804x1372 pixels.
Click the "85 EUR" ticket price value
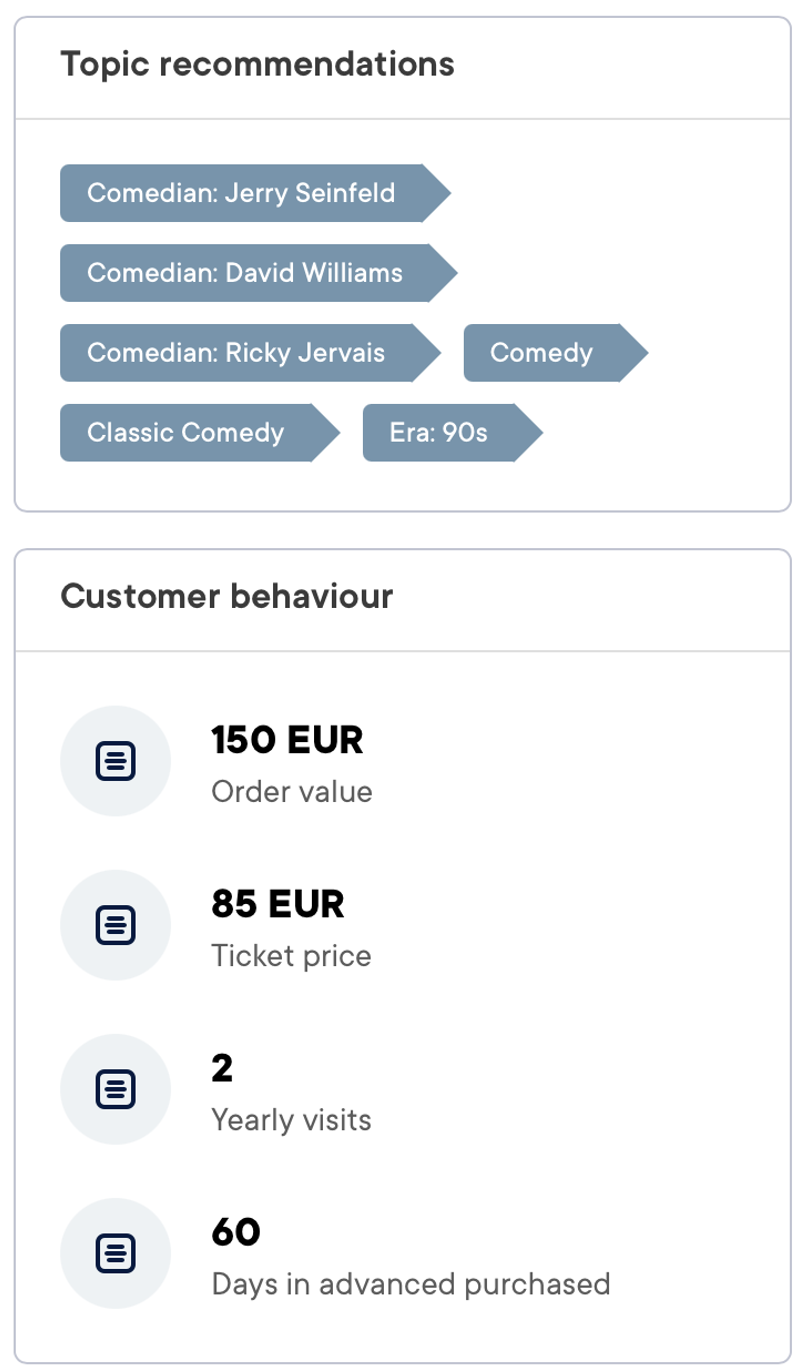(x=277, y=904)
